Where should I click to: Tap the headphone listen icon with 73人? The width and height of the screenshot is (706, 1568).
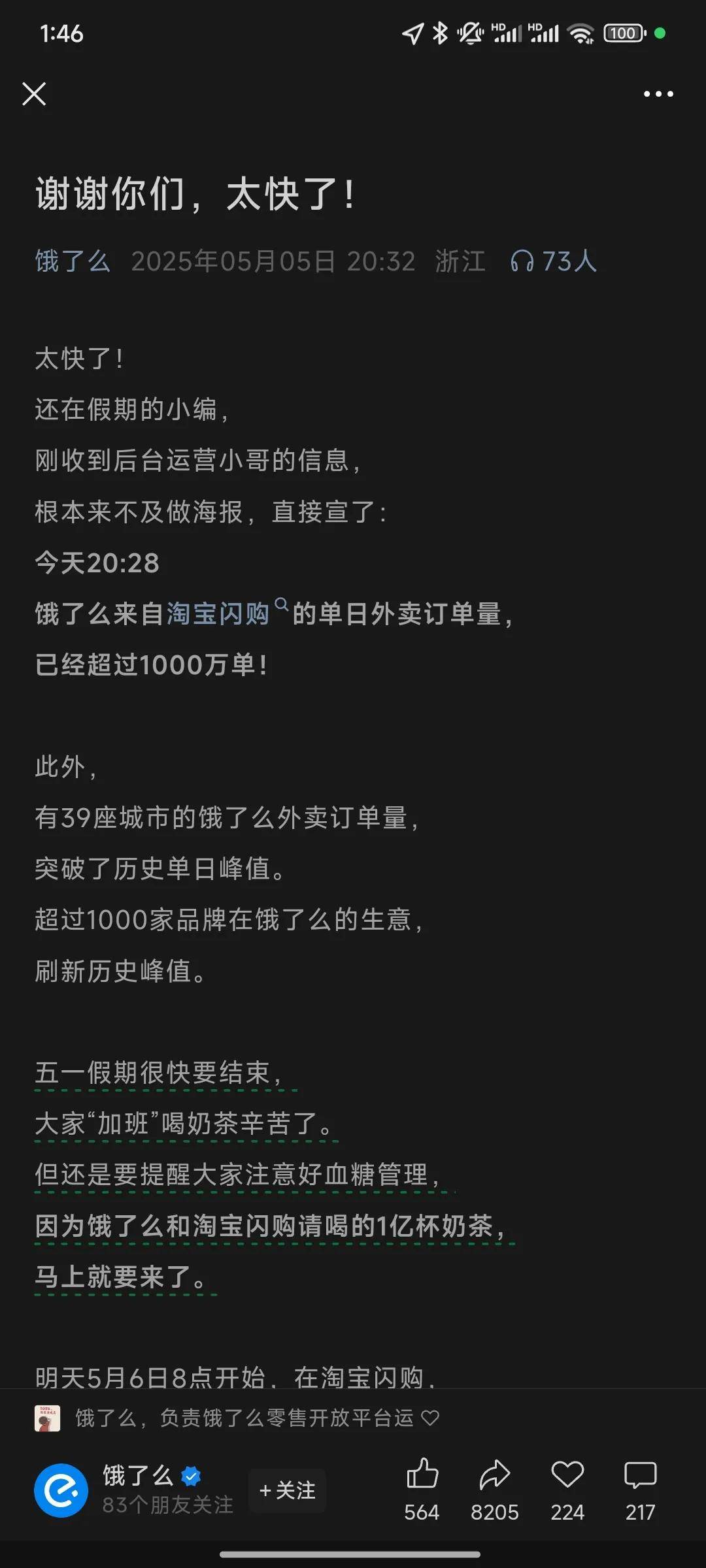553,261
